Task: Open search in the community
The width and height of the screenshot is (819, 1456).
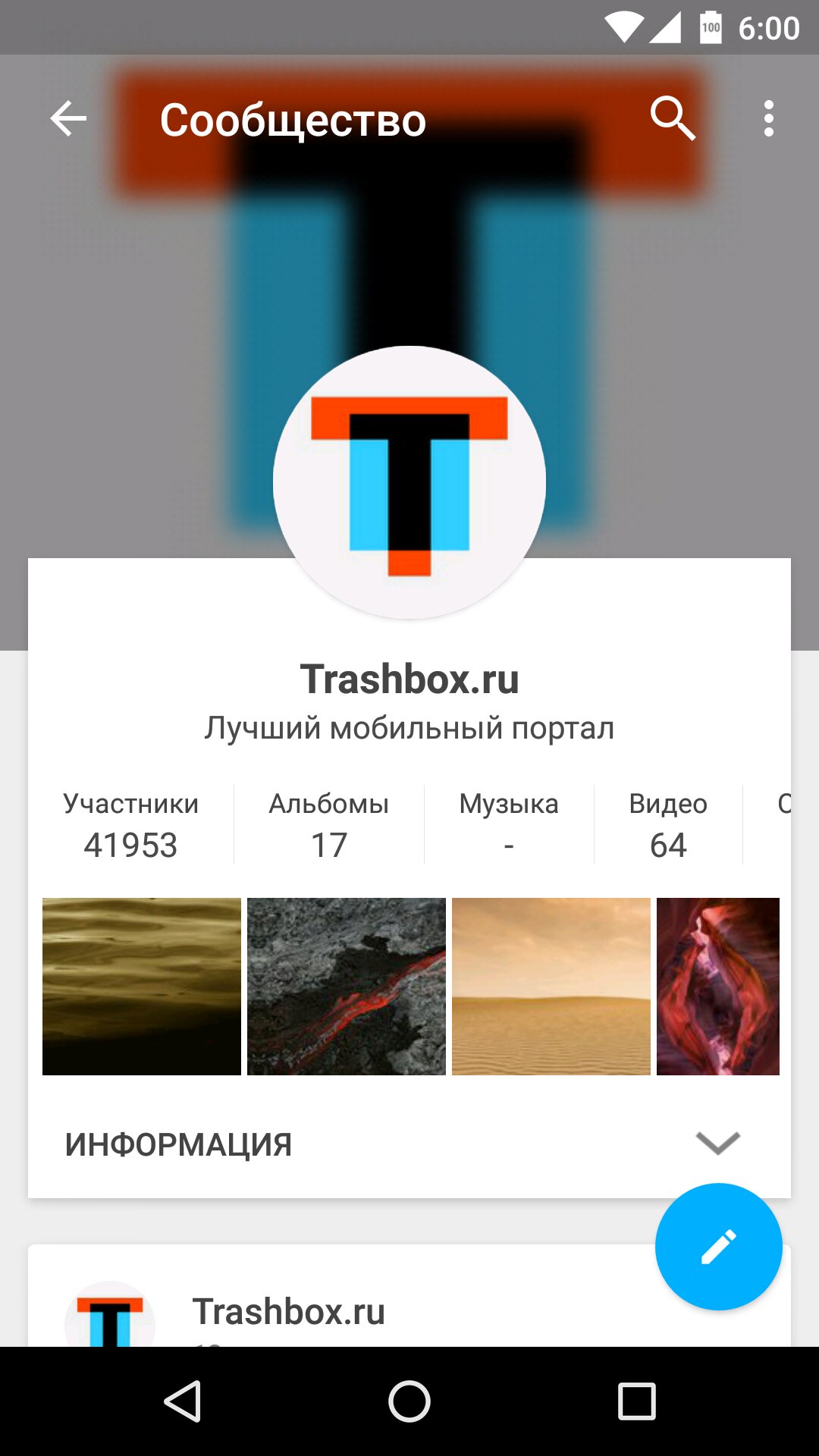Action: coord(672,119)
